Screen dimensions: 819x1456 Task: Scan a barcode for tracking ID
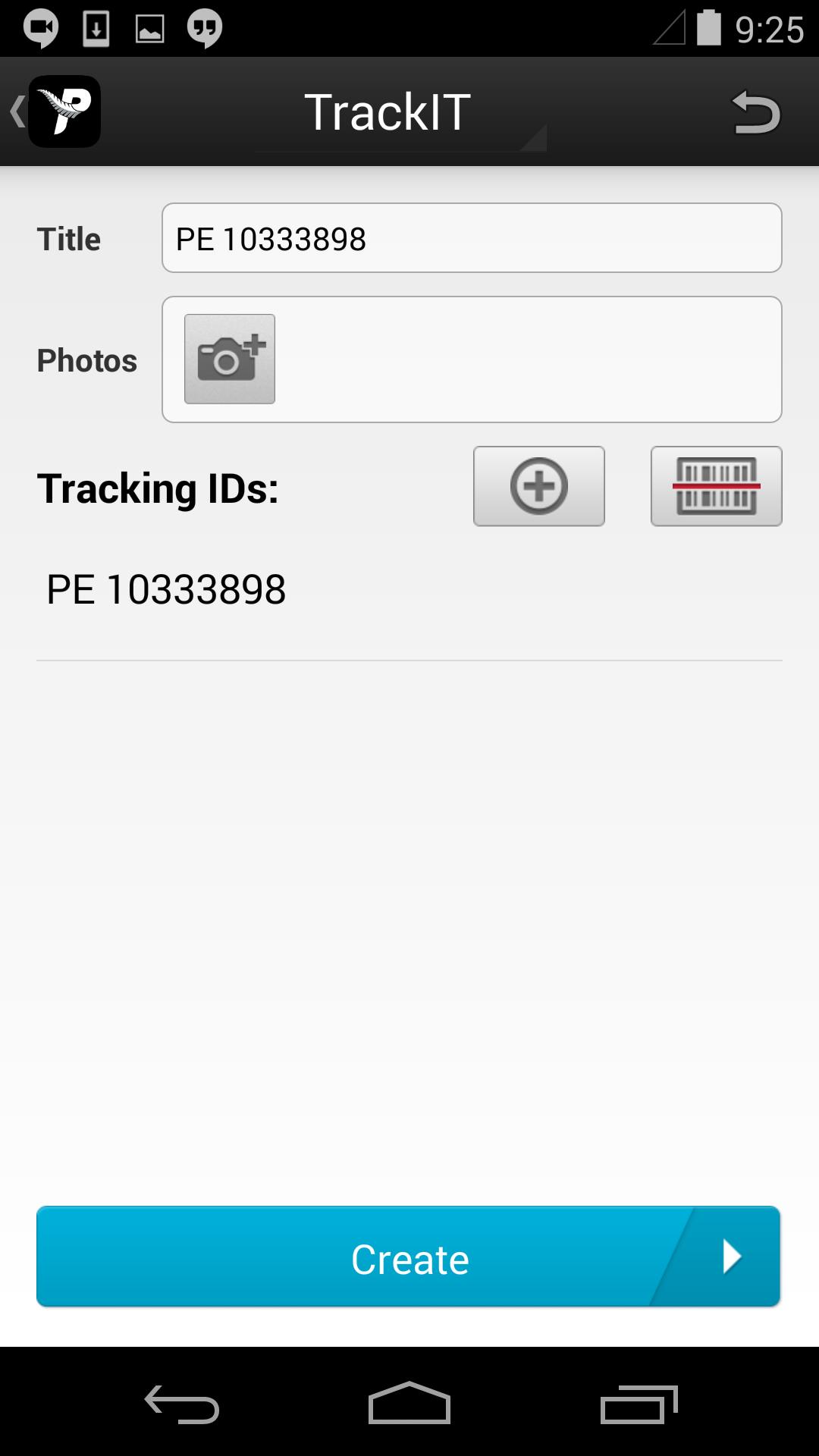(716, 486)
